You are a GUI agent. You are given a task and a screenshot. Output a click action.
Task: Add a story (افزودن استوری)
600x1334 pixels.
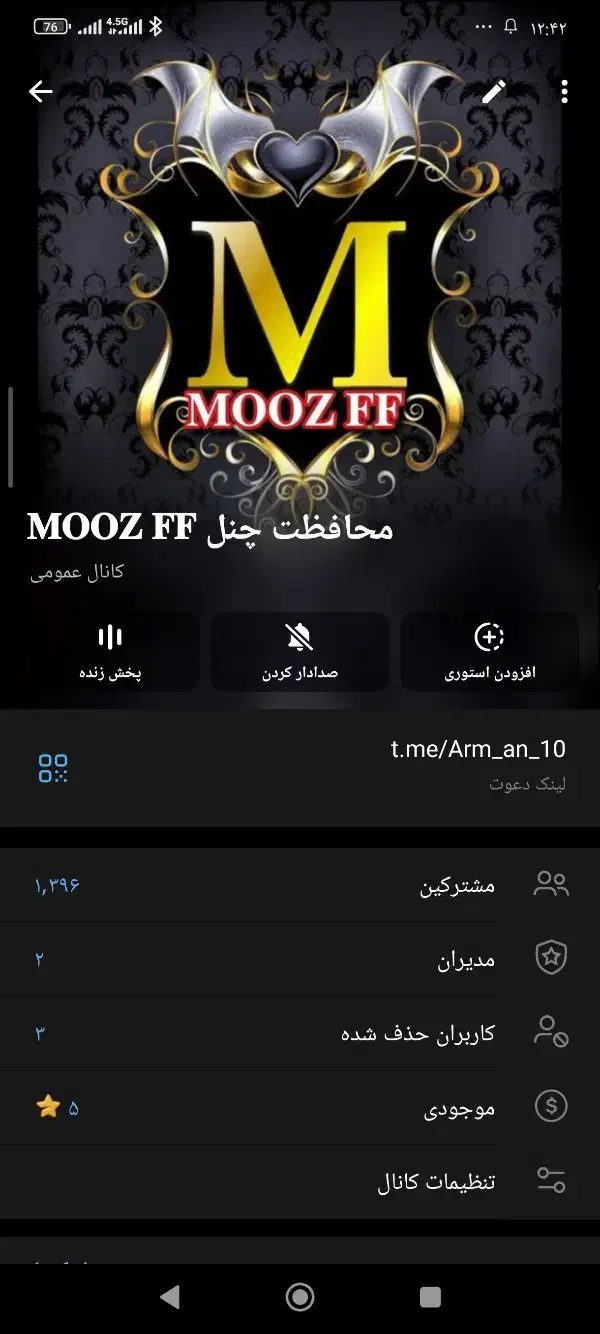[489, 651]
